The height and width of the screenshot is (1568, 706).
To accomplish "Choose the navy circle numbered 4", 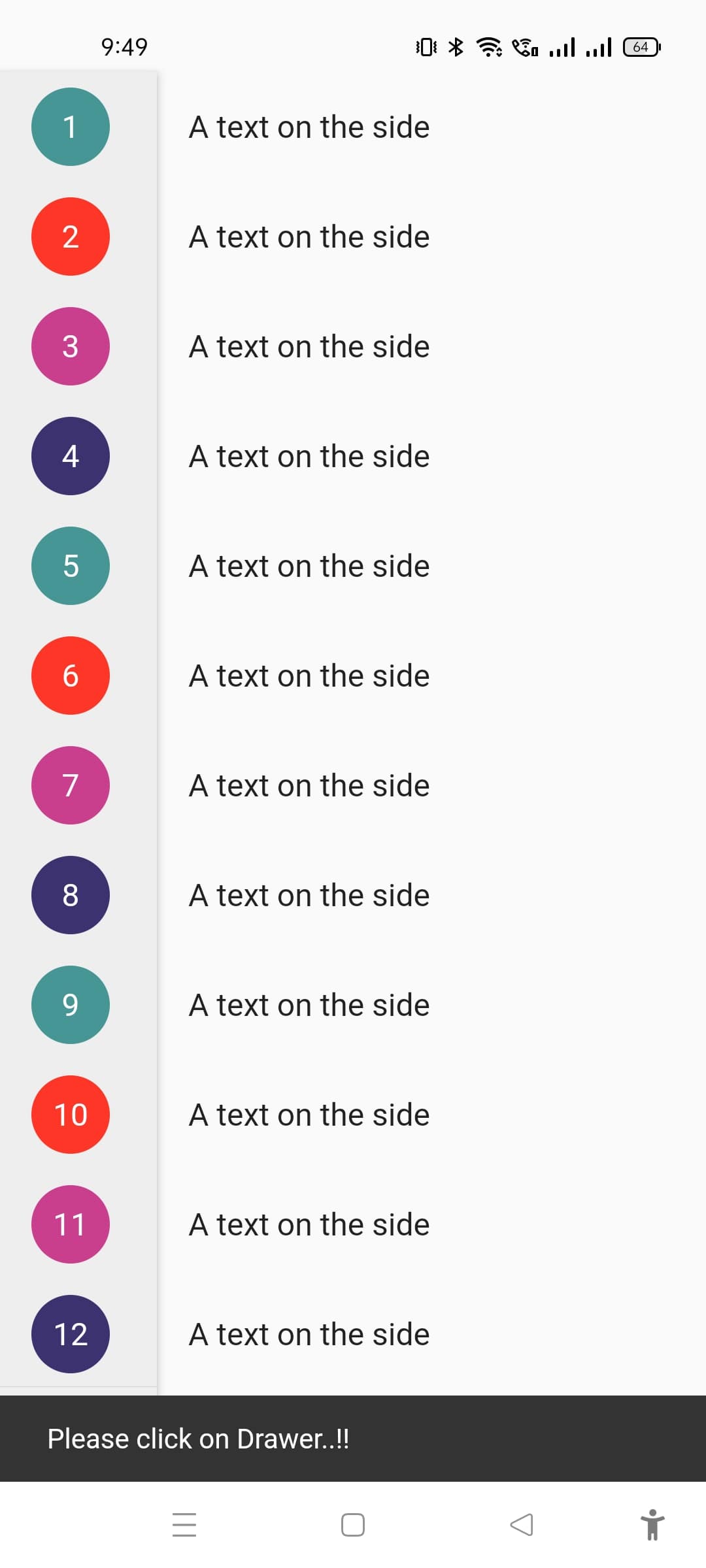I will click(71, 456).
